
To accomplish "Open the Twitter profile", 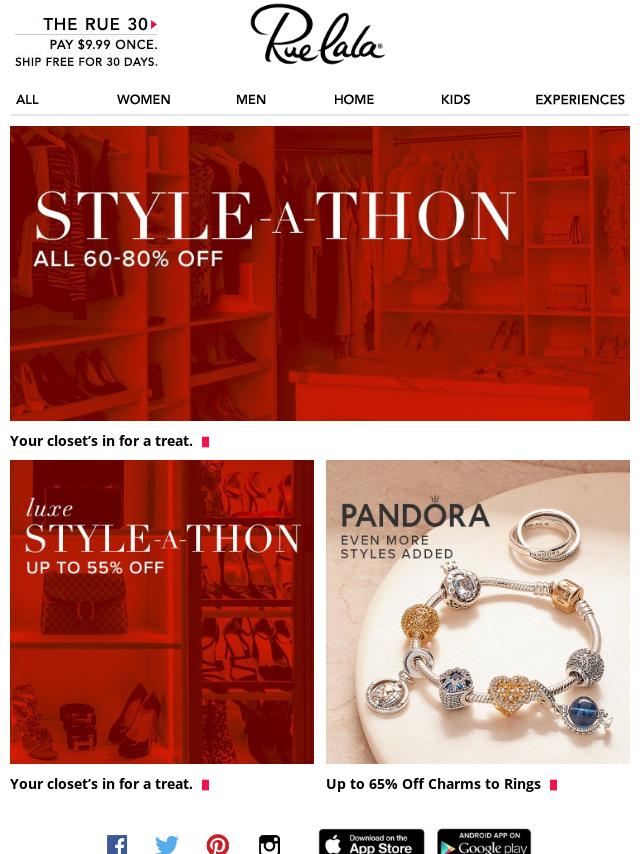I will [167, 844].
